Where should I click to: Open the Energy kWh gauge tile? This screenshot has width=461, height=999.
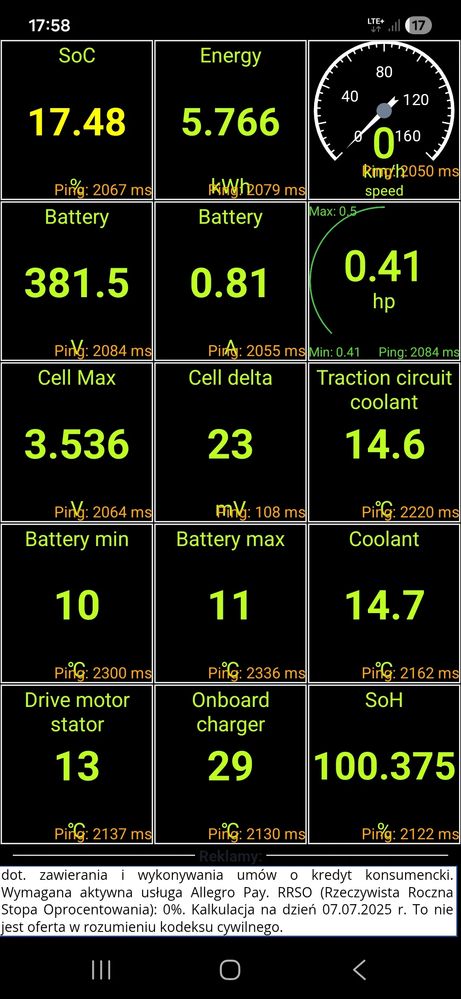[230, 120]
